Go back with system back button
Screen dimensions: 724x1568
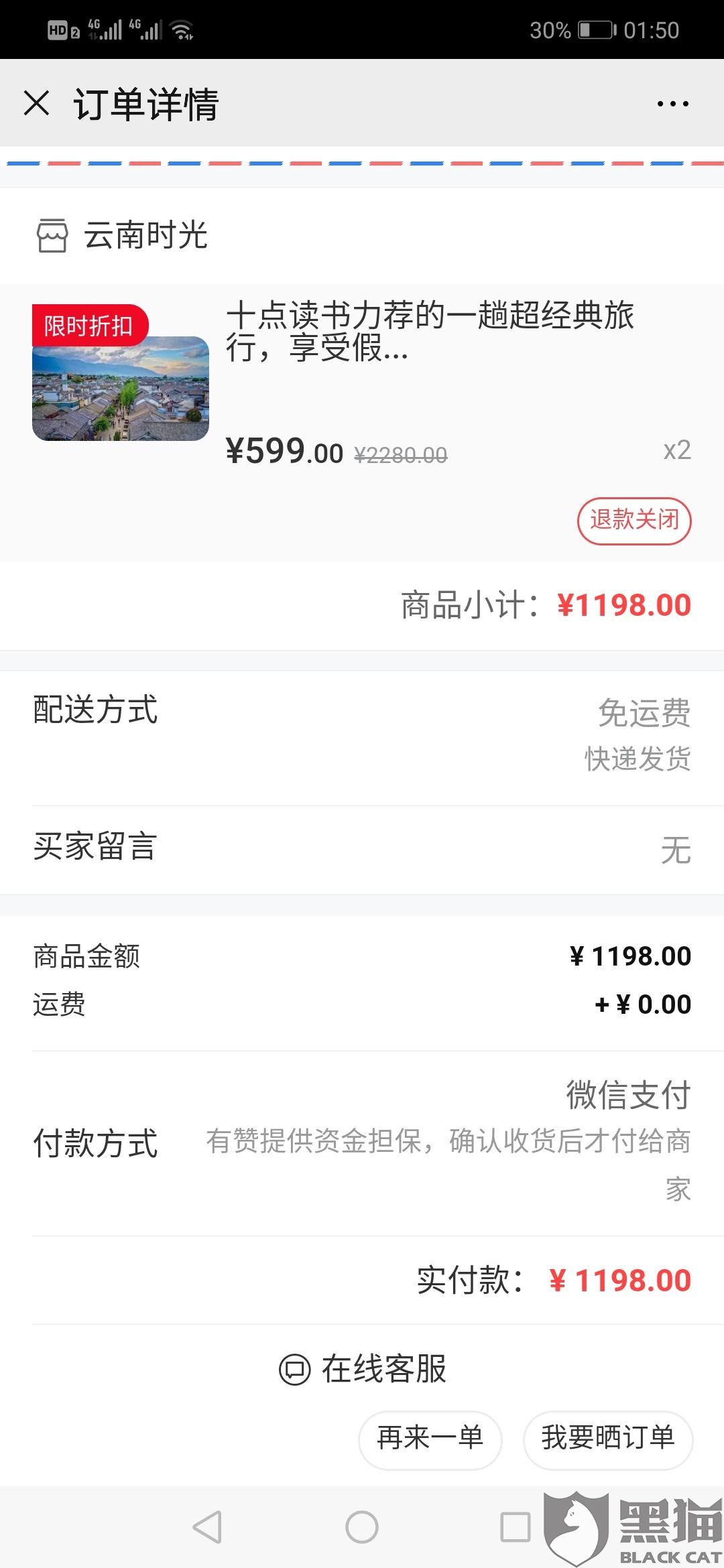(x=207, y=1528)
